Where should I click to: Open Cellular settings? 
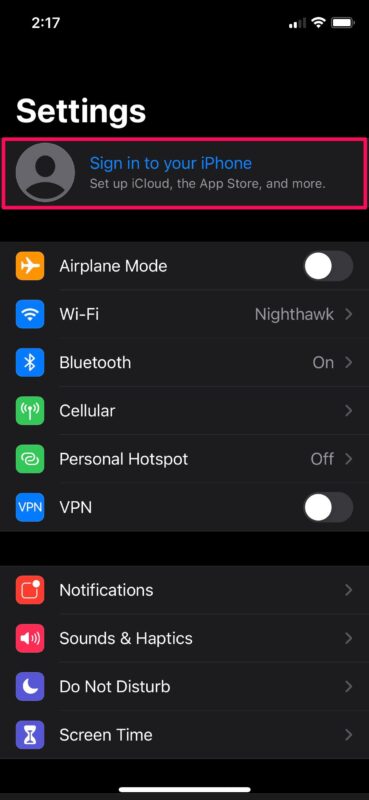pos(184,411)
